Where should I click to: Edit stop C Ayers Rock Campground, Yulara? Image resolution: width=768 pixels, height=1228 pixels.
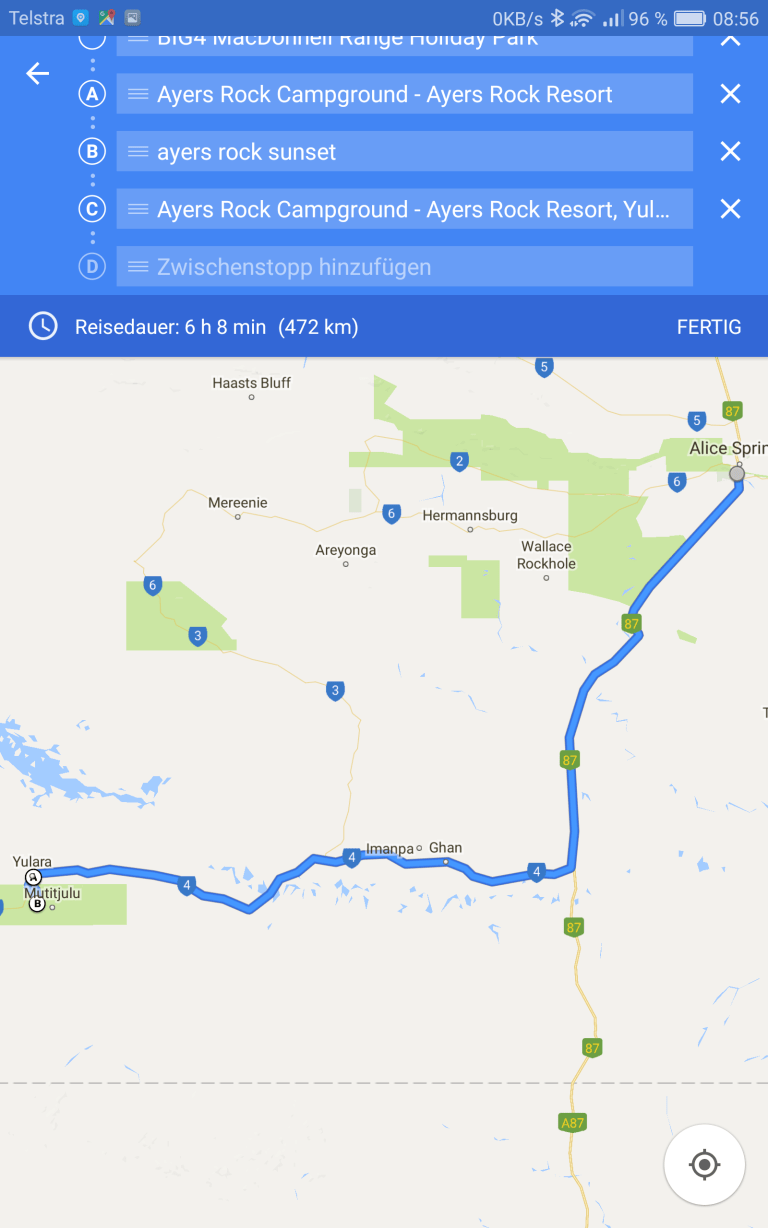(404, 210)
